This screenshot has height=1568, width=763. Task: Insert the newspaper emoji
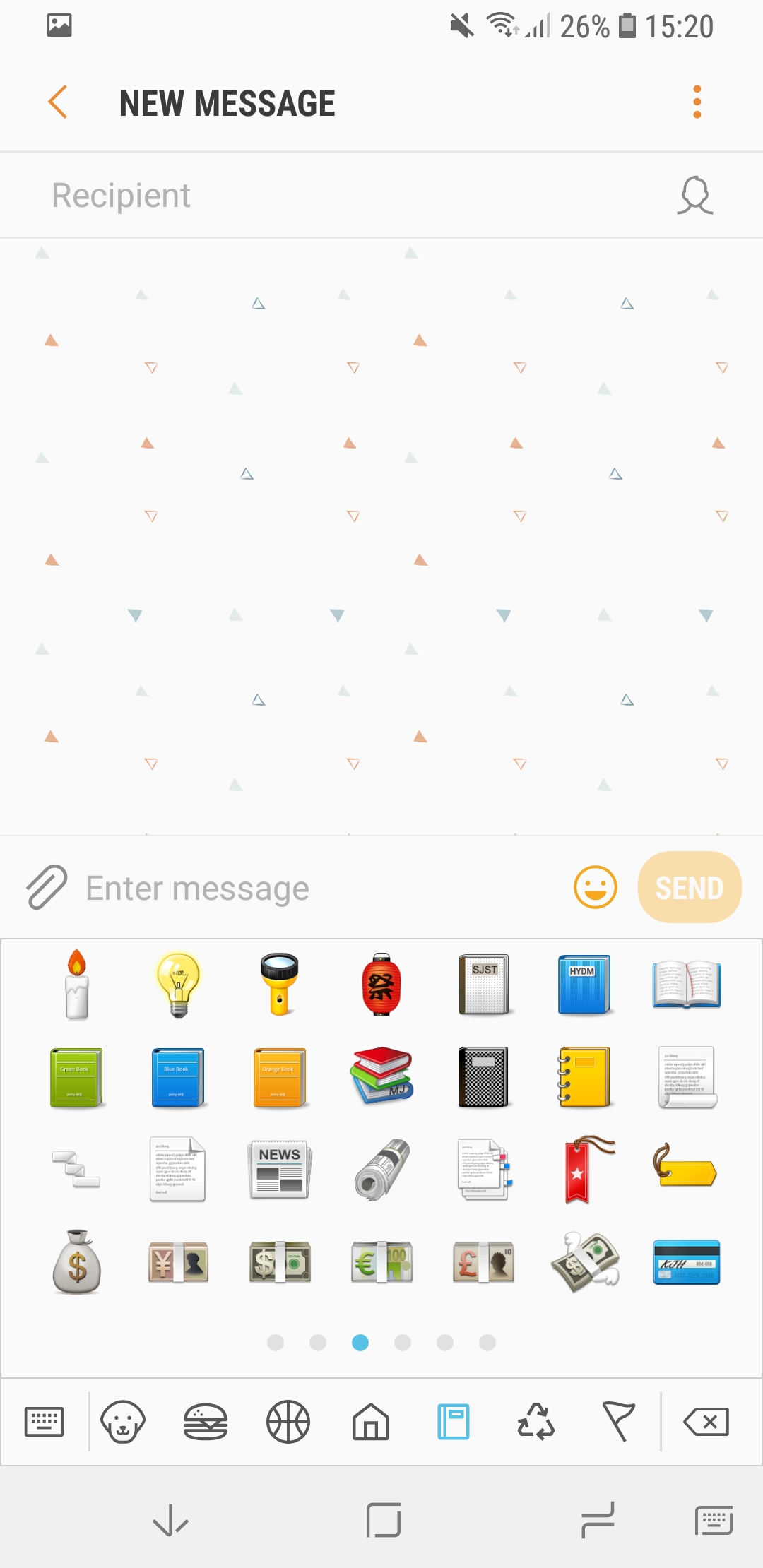280,1170
